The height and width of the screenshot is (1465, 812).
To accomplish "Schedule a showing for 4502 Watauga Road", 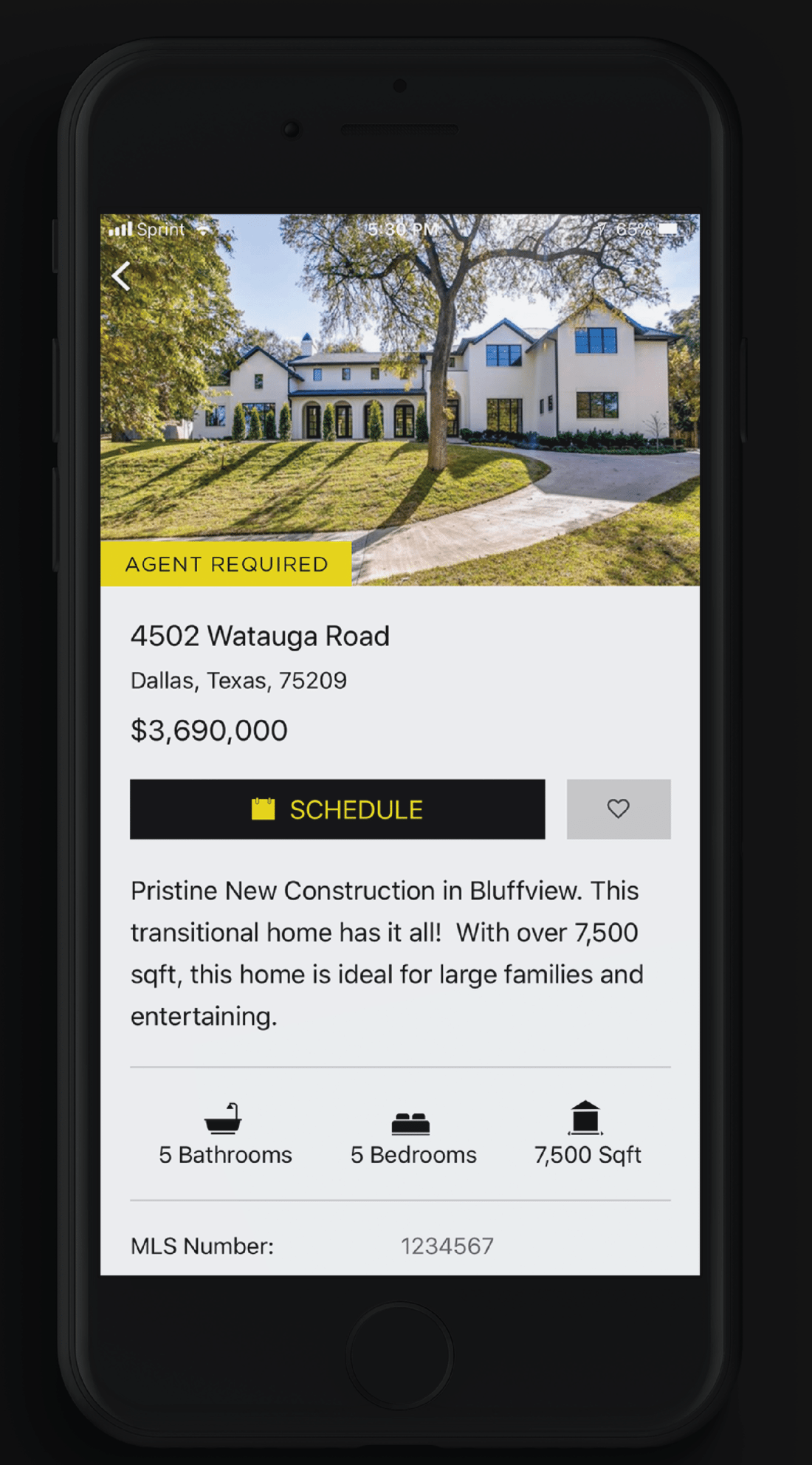I will pos(337,809).
